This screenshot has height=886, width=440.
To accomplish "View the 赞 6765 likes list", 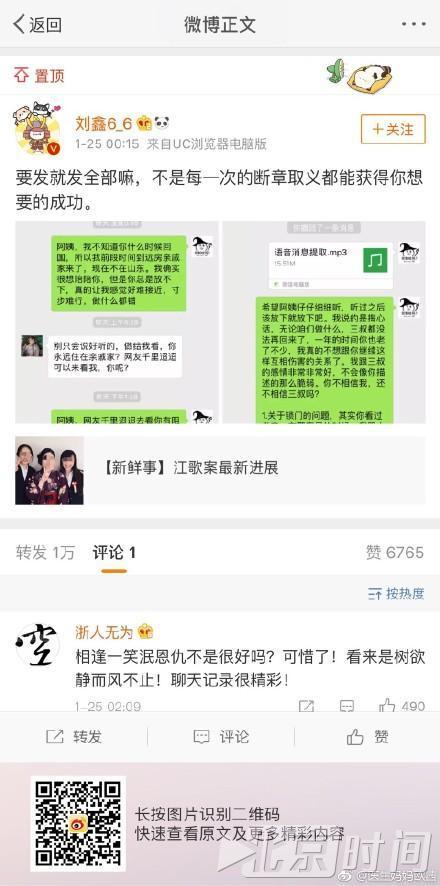I will point(395,552).
